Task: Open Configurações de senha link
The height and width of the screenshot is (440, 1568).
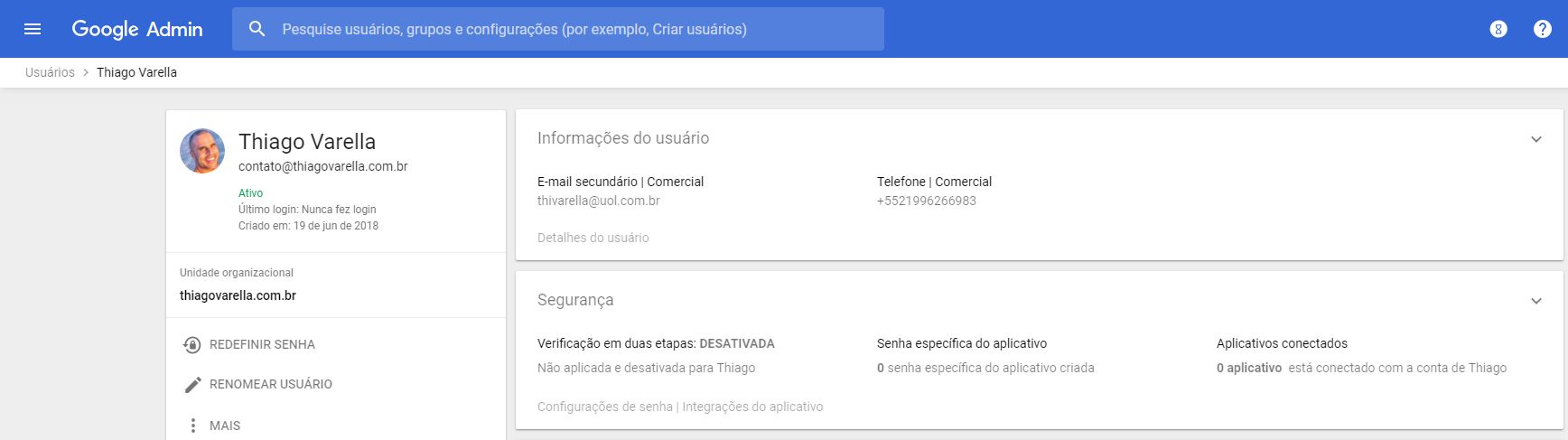Action: coord(604,407)
